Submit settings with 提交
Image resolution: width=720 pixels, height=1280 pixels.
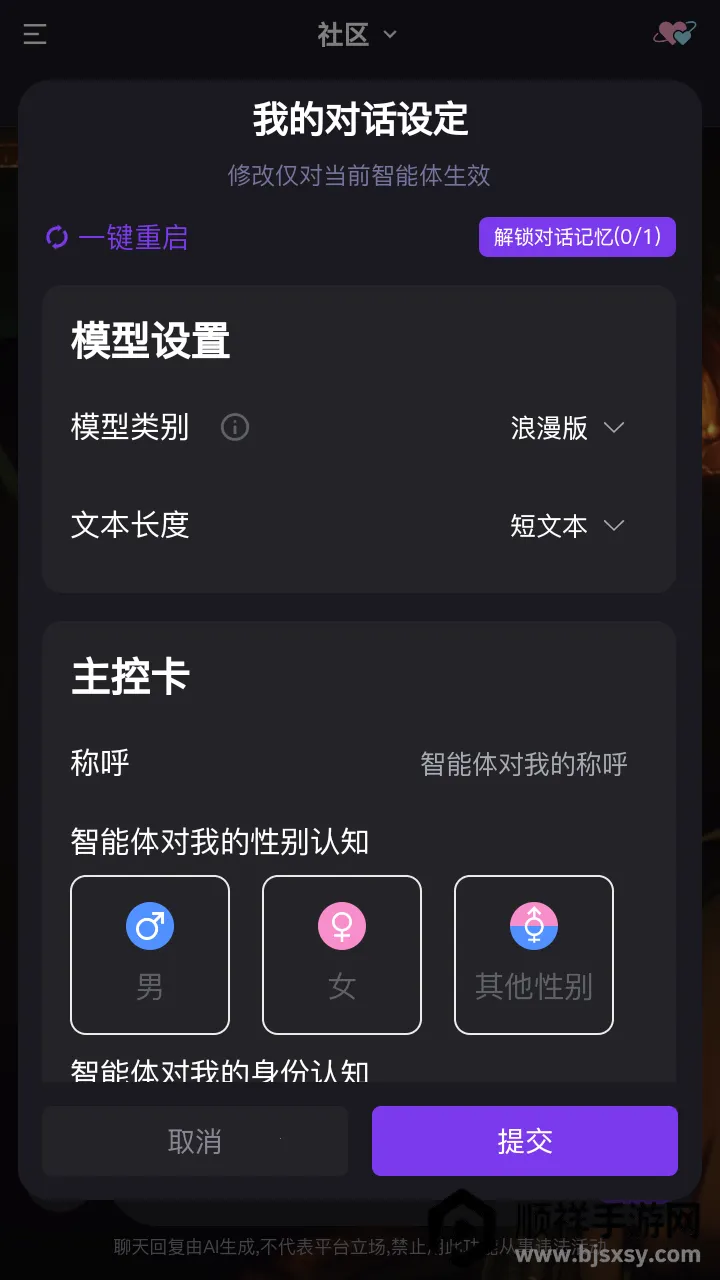(525, 1141)
